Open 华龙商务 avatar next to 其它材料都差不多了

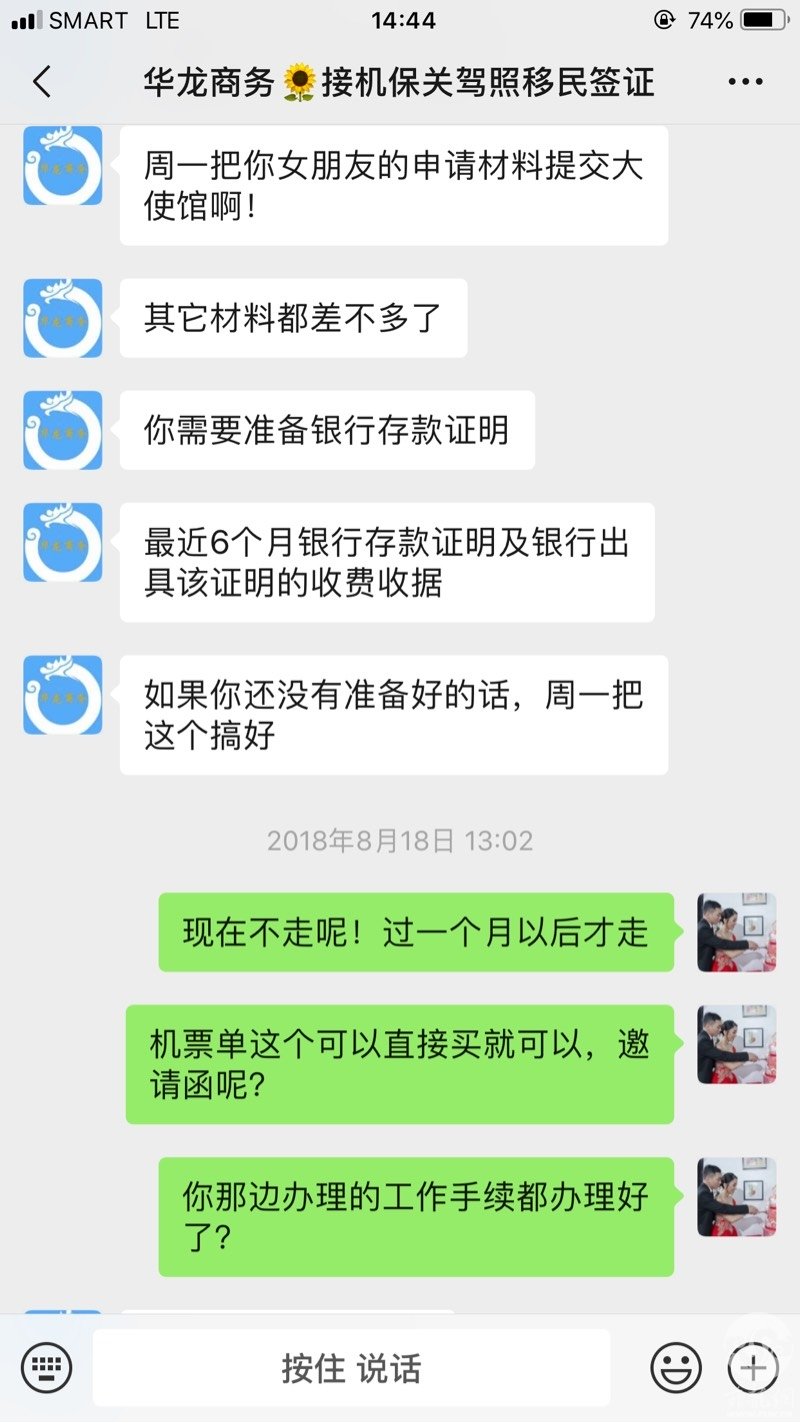click(x=63, y=318)
